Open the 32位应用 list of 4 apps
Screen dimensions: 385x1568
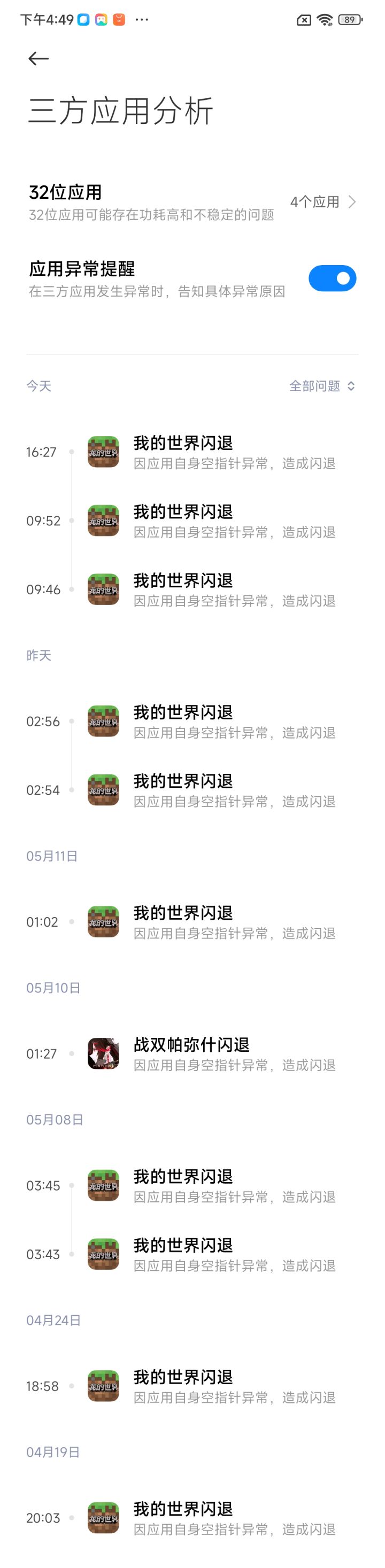(x=322, y=202)
